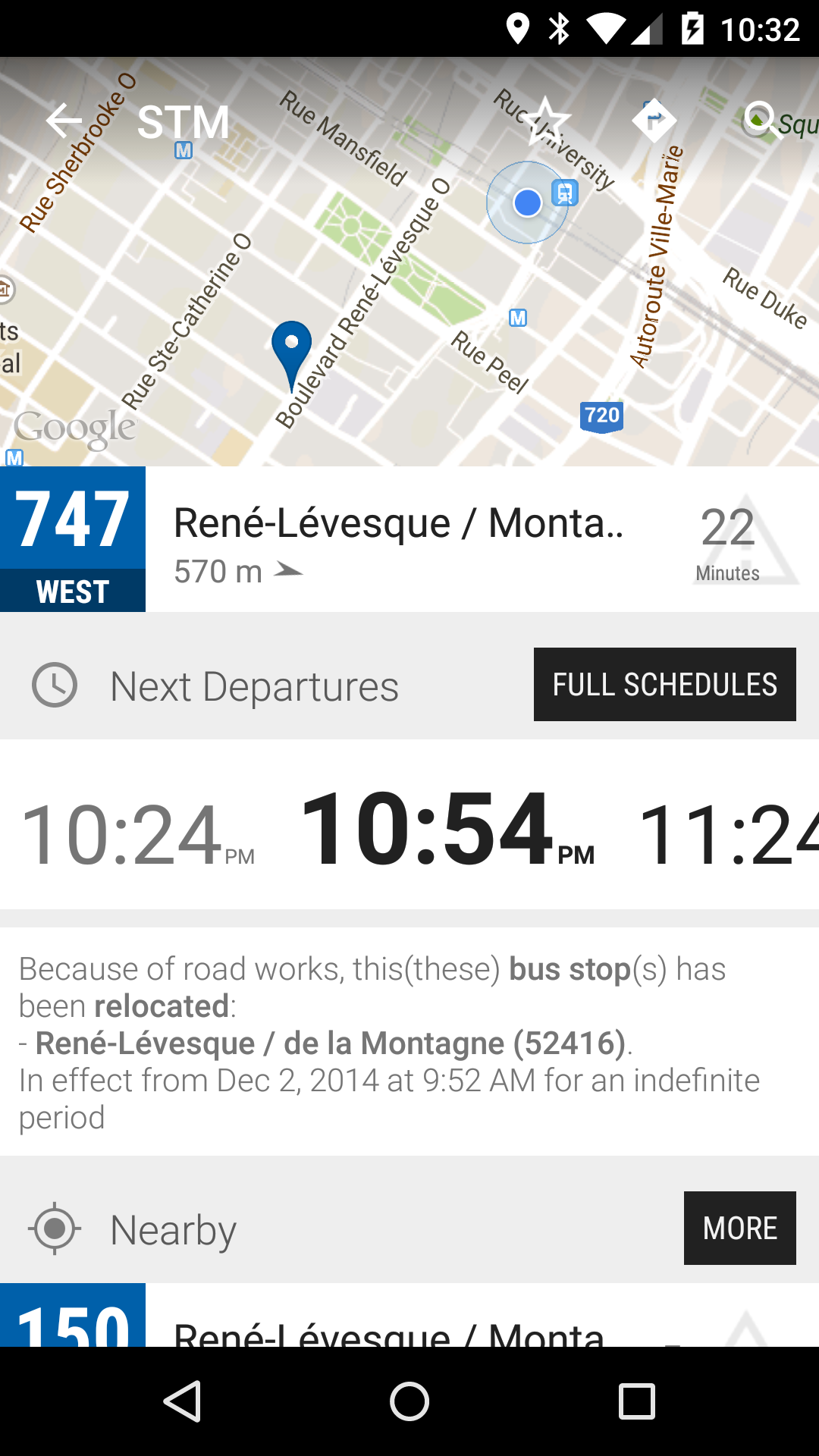Add this stop to favorites with the star
This screenshot has width=819, height=1456.
(x=548, y=121)
